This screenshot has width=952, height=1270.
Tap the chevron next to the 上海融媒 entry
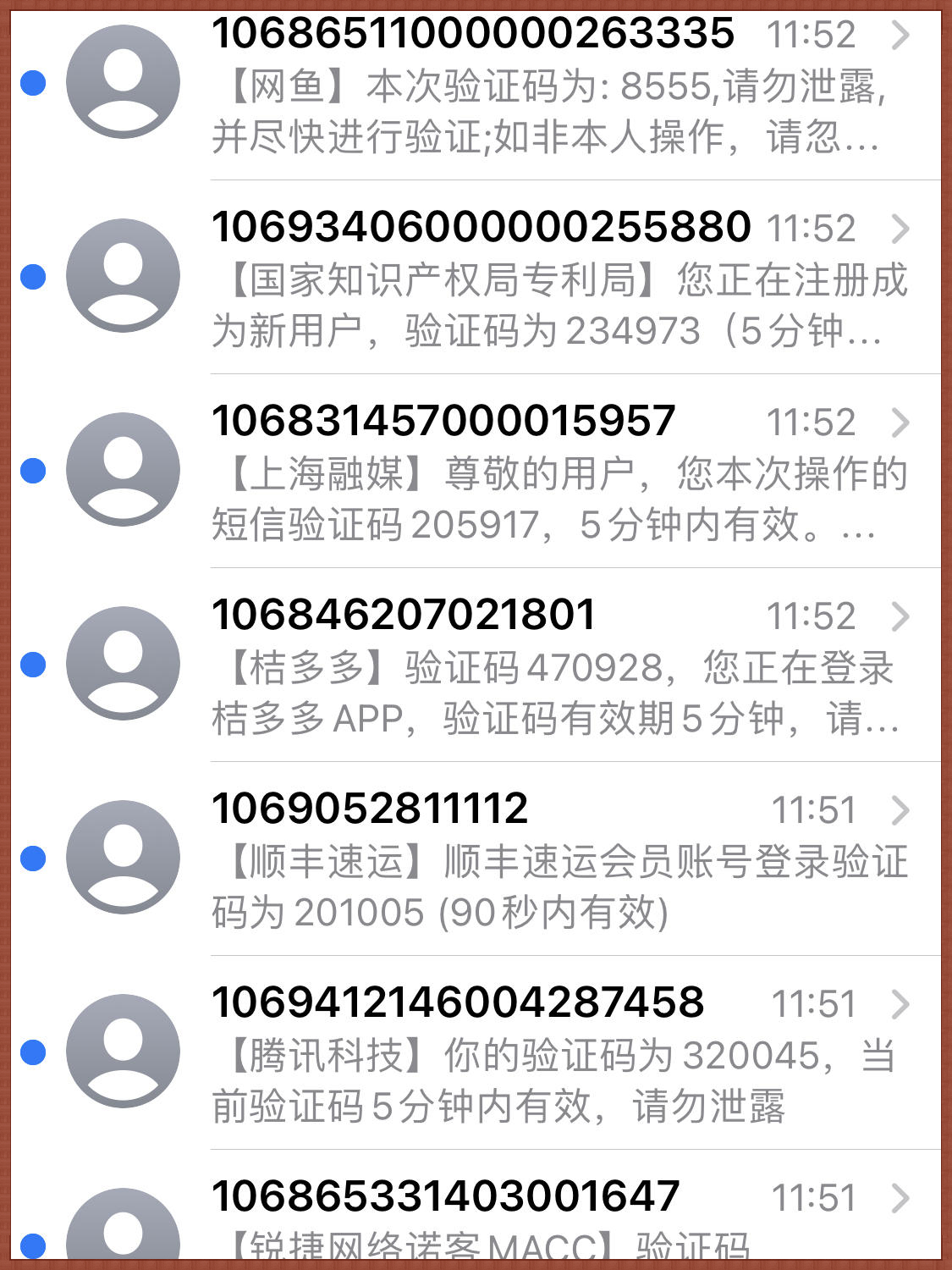point(900,423)
